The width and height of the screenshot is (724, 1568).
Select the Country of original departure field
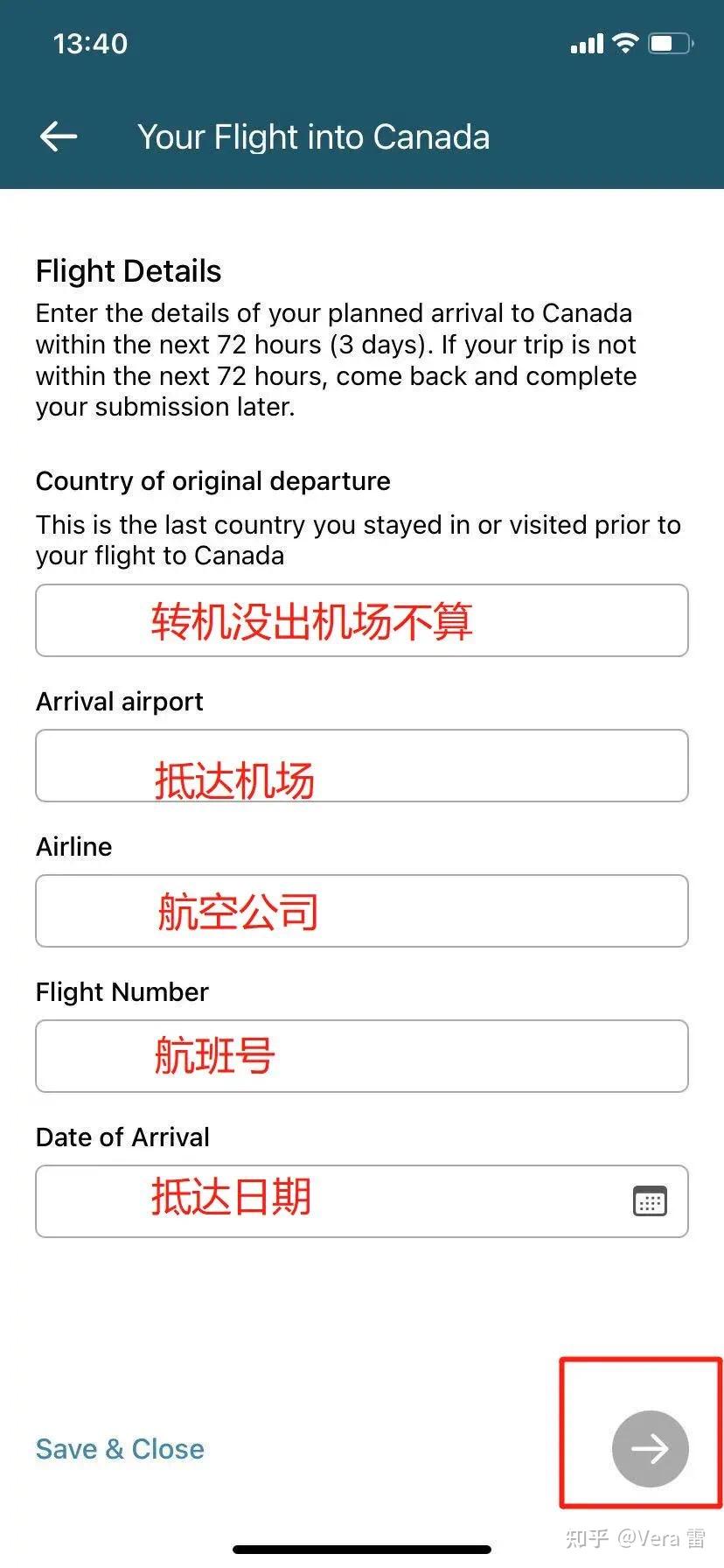pos(361,620)
